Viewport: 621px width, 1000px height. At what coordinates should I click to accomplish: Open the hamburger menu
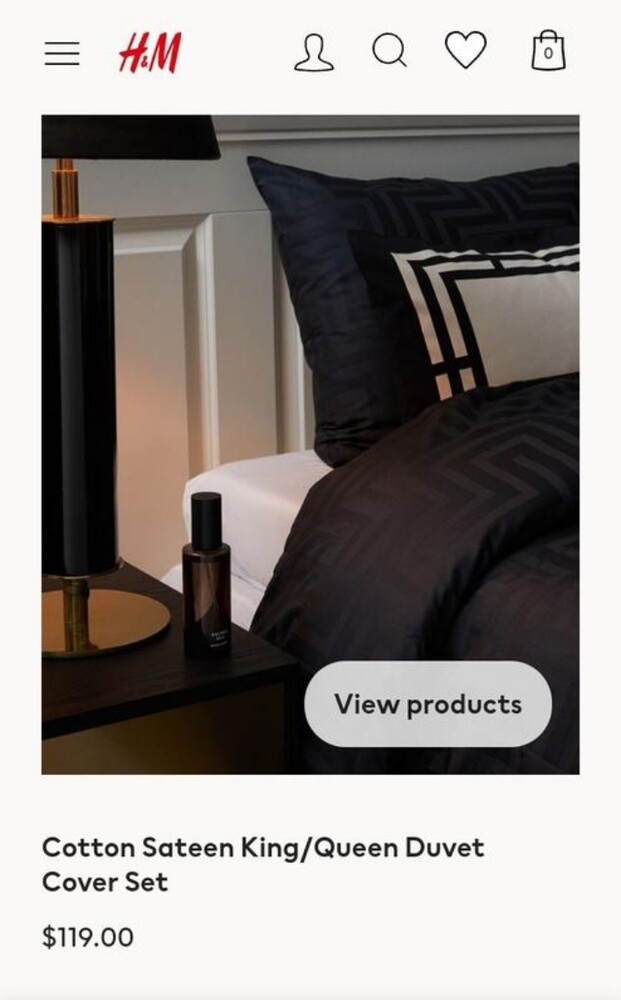point(62,53)
